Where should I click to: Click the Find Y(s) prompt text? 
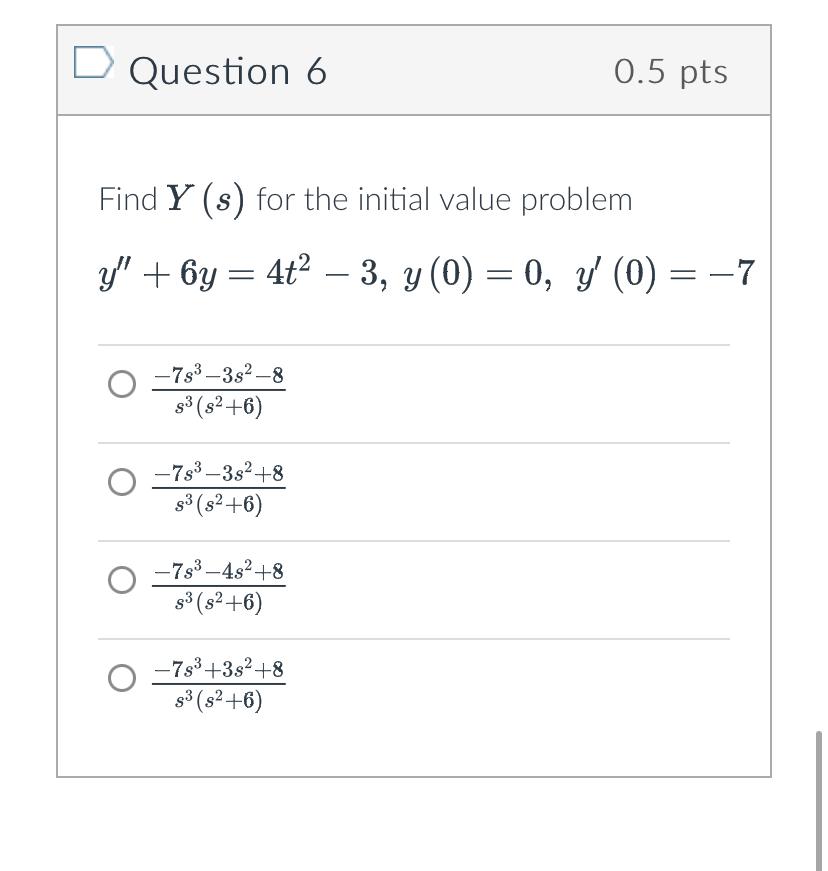click(364, 198)
